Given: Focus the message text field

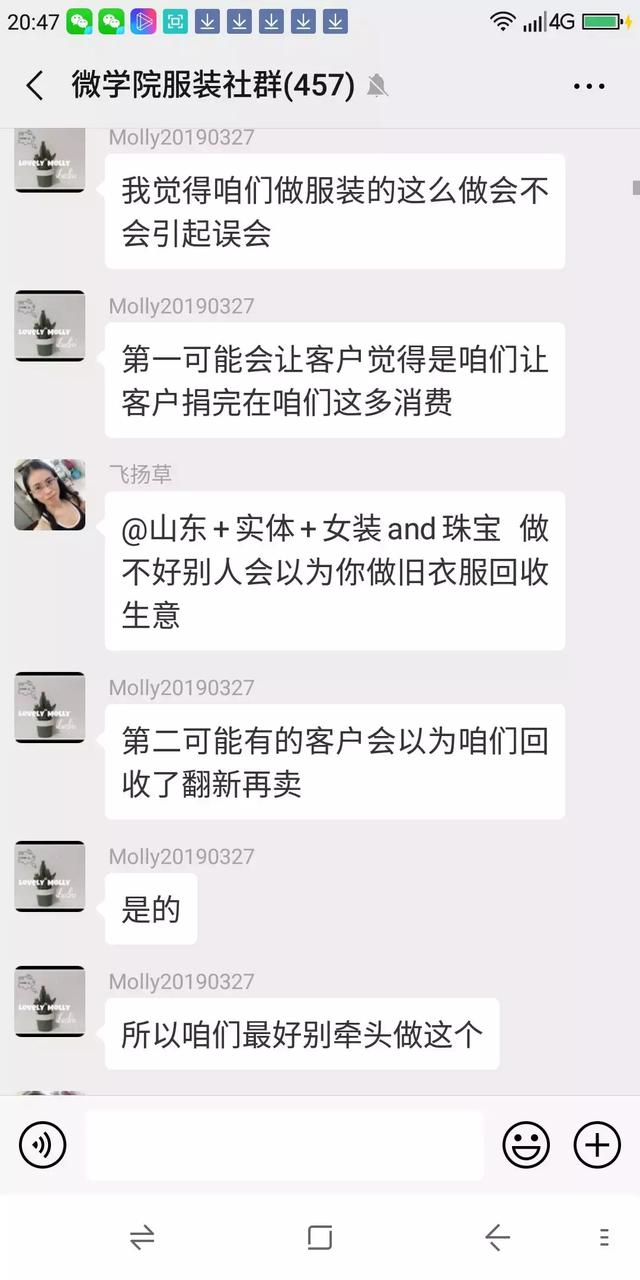Looking at the screenshot, I should pyautogui.click(x=284, y=1145).
